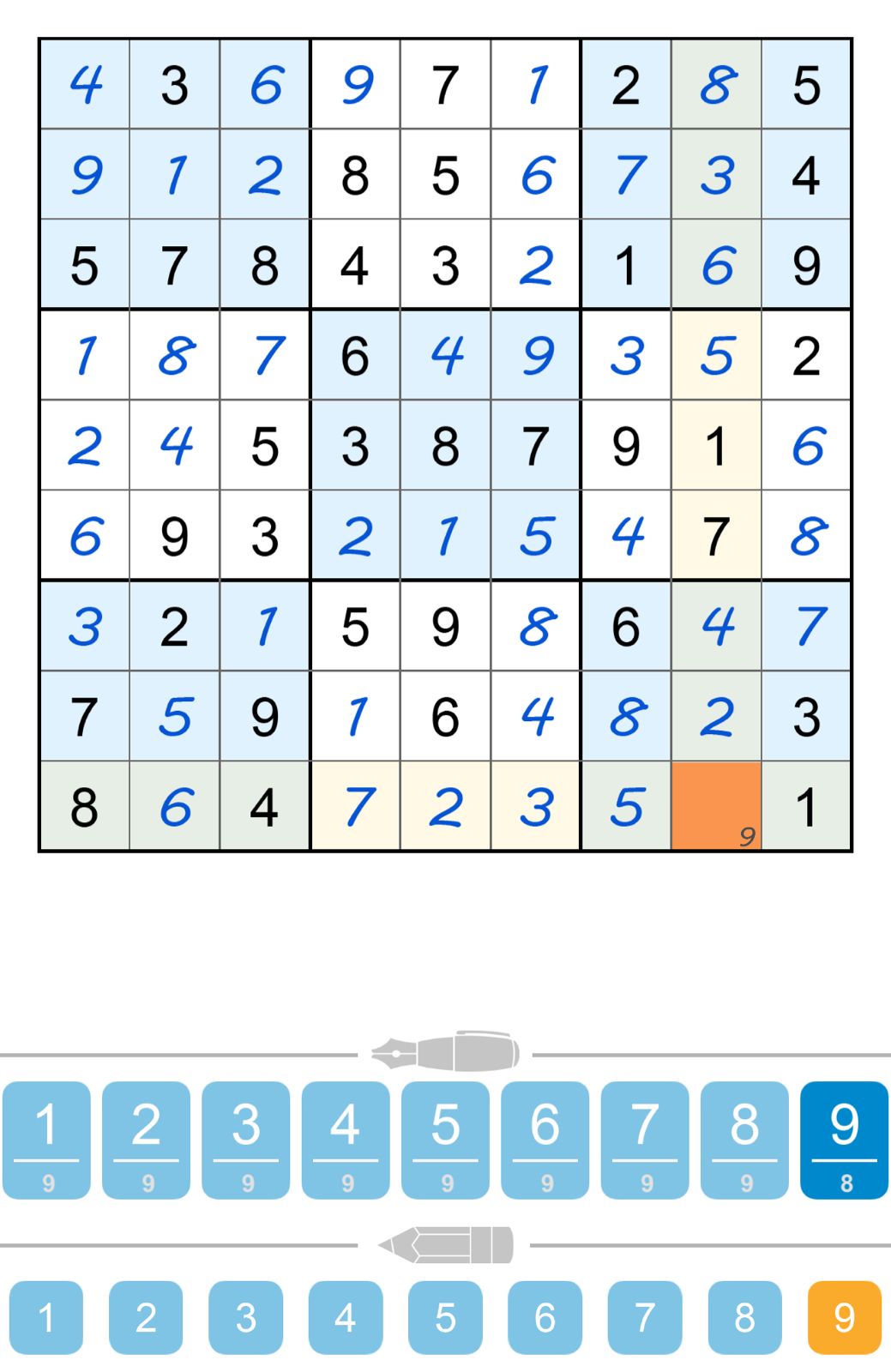
Task: Add pencil note 6
Action: 545,1317
